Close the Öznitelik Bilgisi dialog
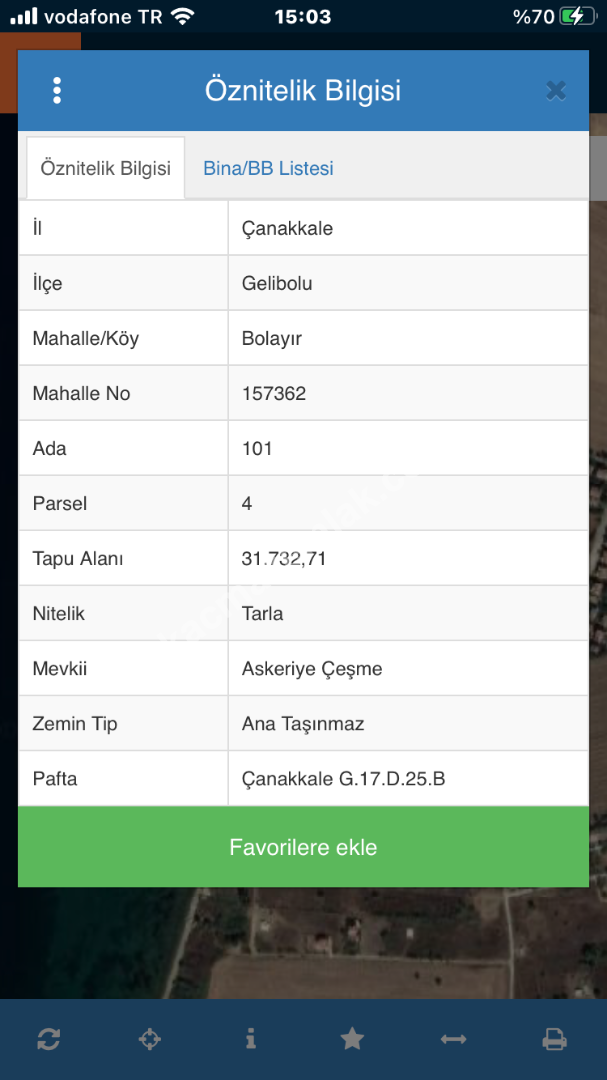This screenshot has height=1080, width=607. coord(556,91)
